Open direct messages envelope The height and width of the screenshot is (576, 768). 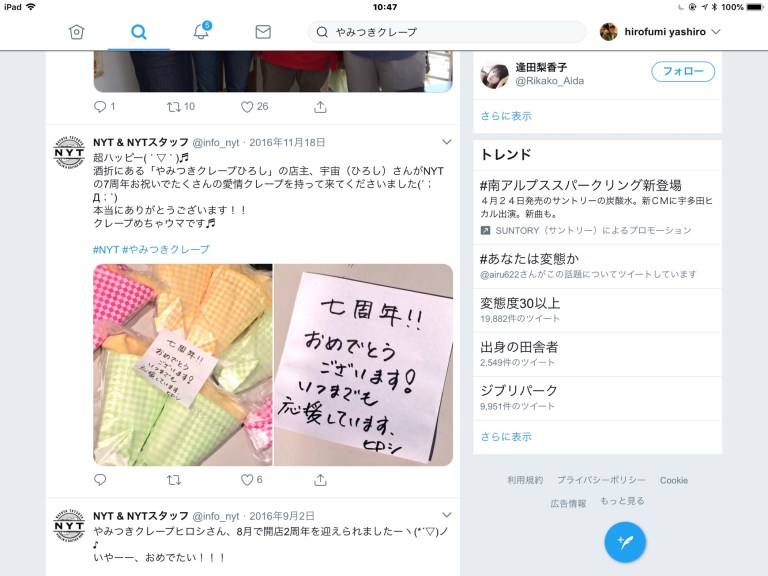(263, 32)
